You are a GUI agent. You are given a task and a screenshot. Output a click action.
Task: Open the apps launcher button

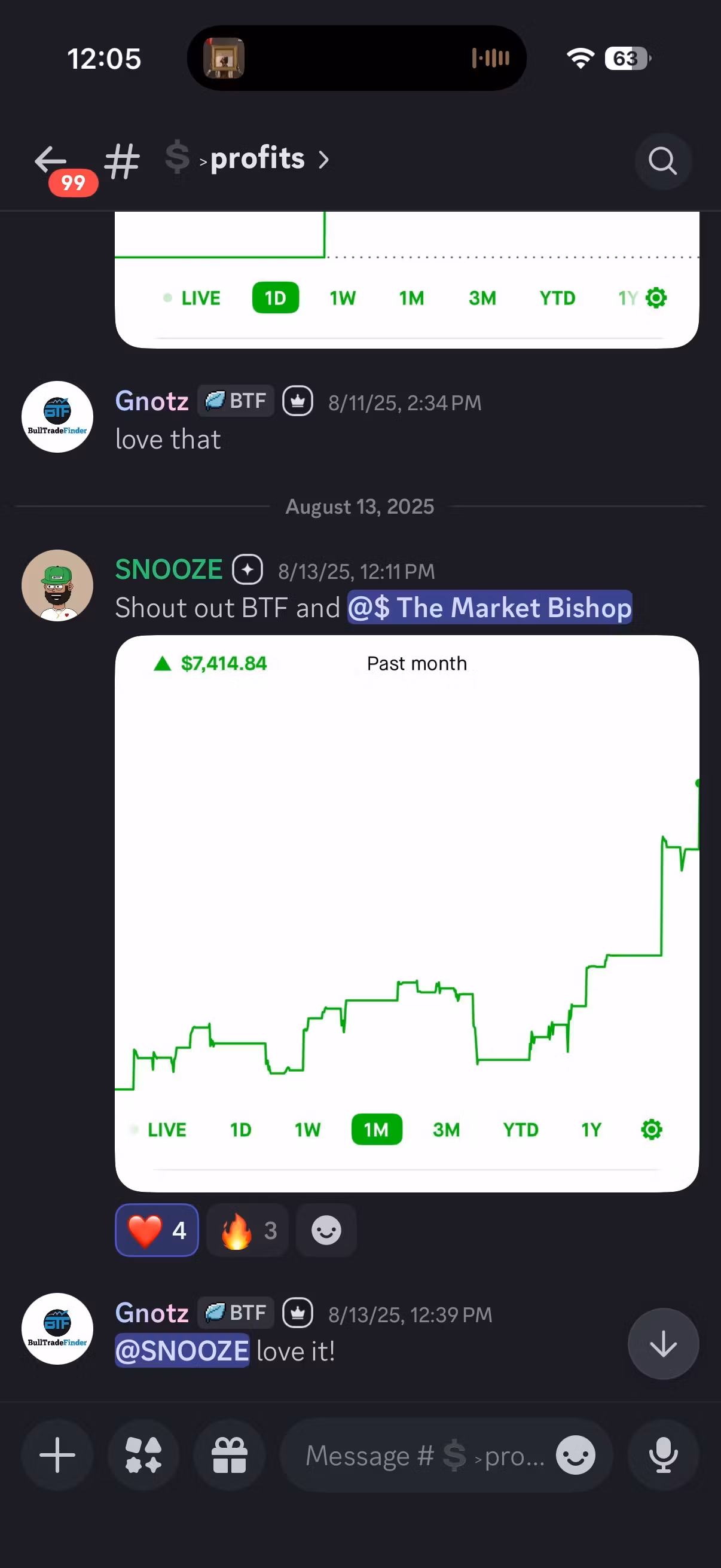tap(143, 1456)
